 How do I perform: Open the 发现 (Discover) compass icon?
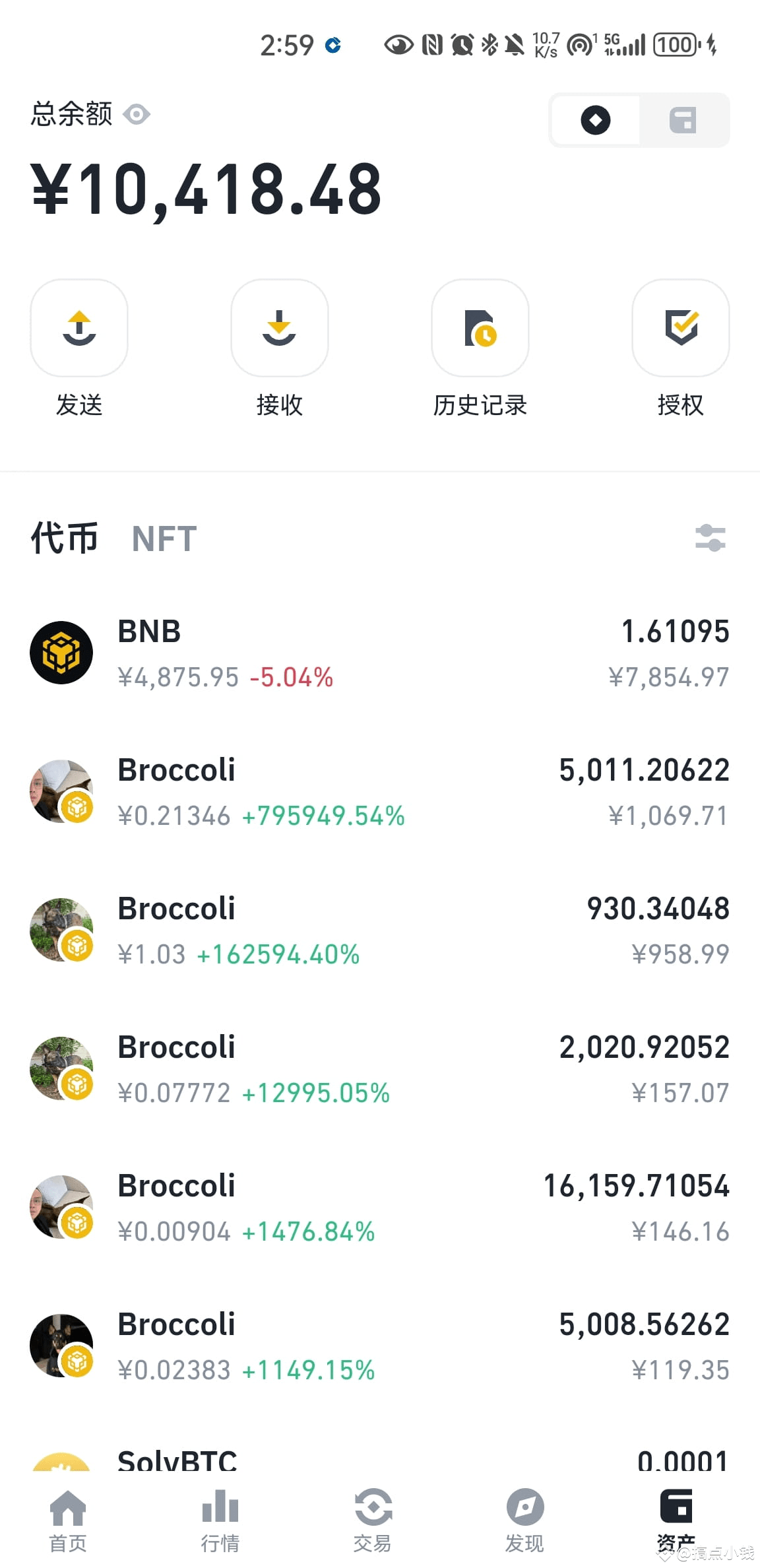click(x=523, y=1507)
